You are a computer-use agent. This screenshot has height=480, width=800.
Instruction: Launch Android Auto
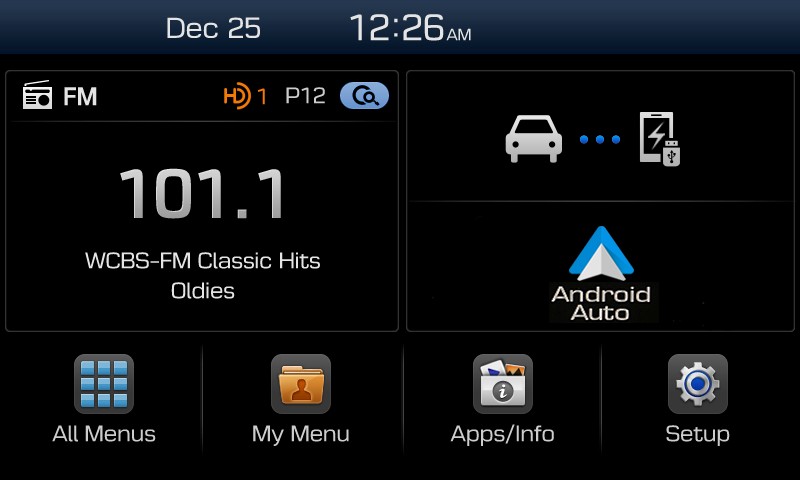pos(601,272)
